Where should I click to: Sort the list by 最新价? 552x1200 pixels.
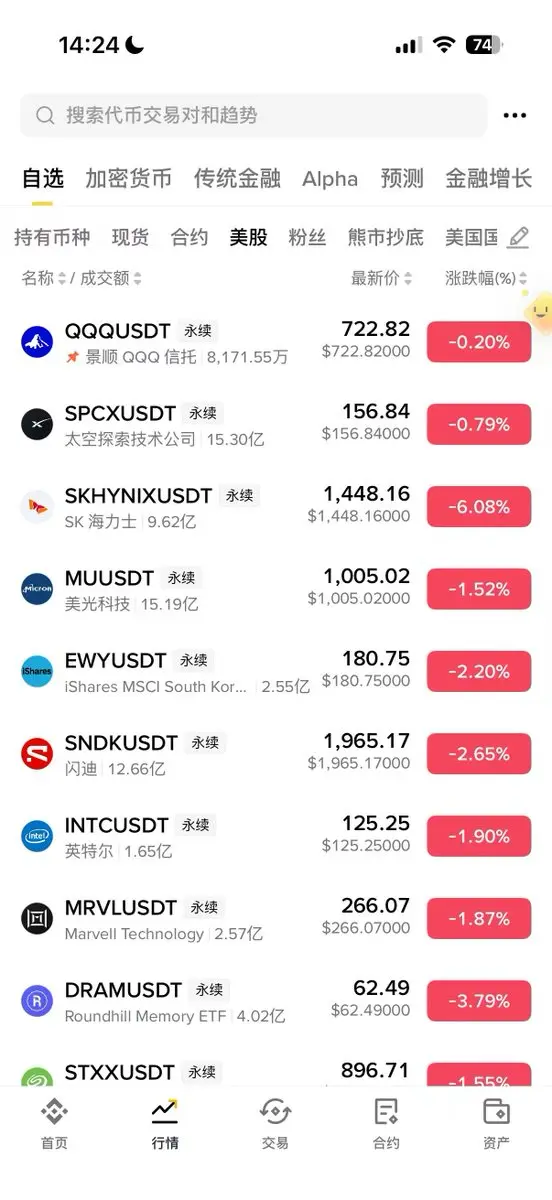(381, 278)
